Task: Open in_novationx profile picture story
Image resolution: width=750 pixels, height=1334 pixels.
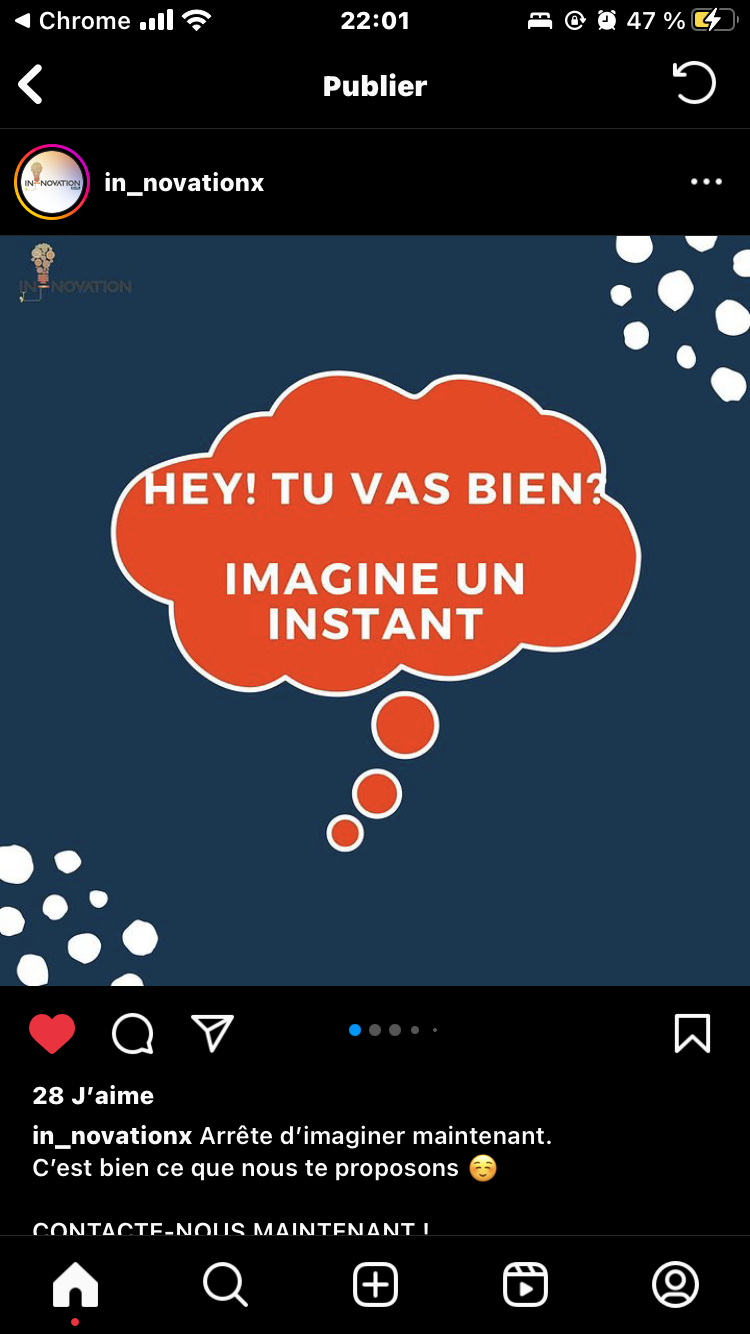Action: tap(52, 182)
